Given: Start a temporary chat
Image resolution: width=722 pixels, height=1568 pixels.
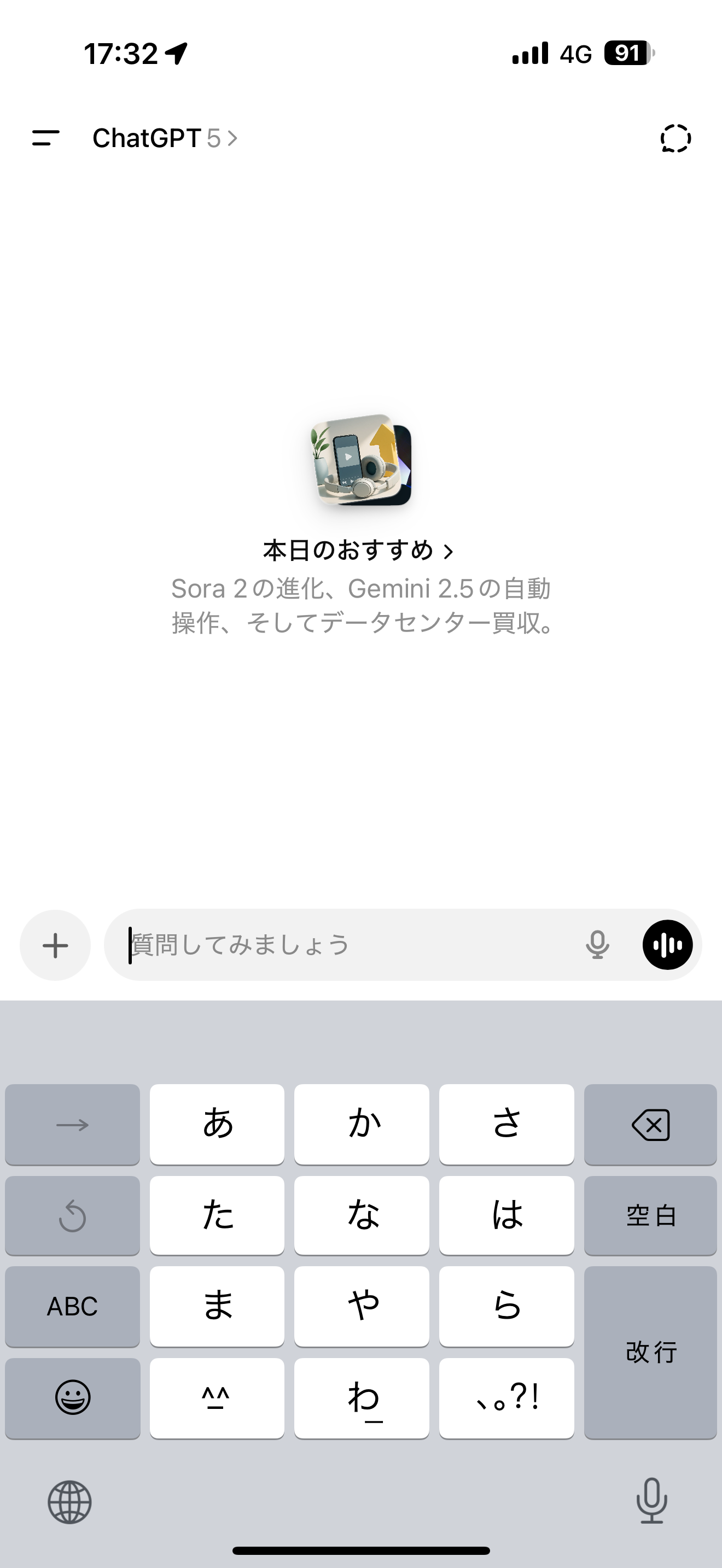Looking at the screenshot, I should click(675, 138).
